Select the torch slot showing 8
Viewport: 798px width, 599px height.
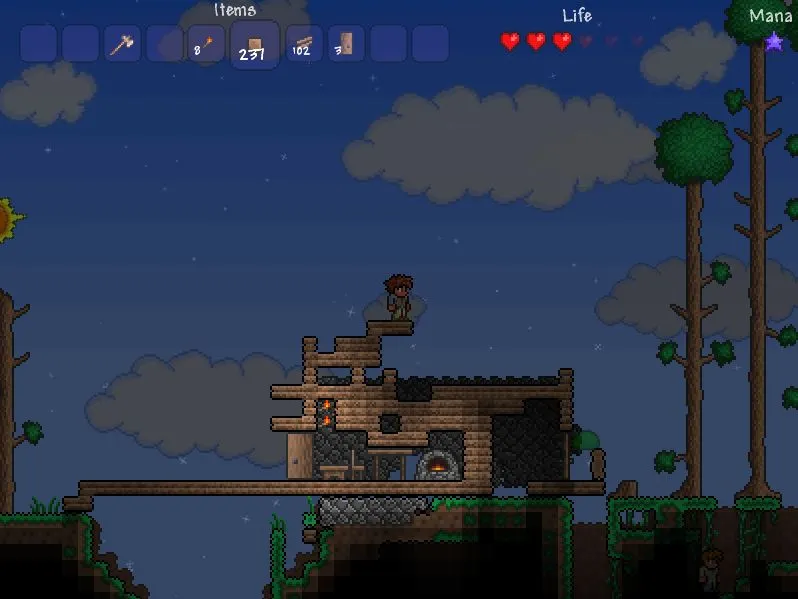[x=206, y=44]
